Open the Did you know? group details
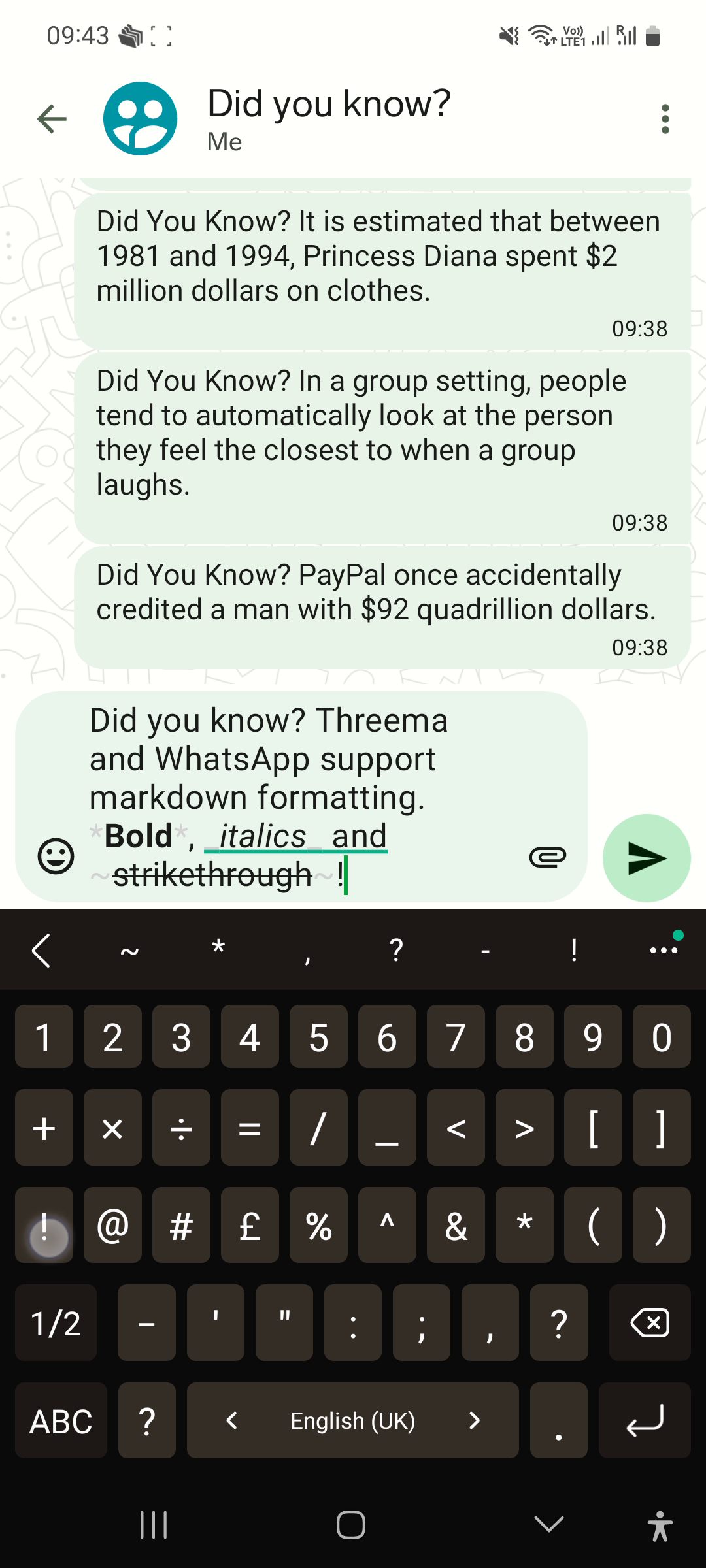This screenshot has width=706, height=1568. (328, 119)
